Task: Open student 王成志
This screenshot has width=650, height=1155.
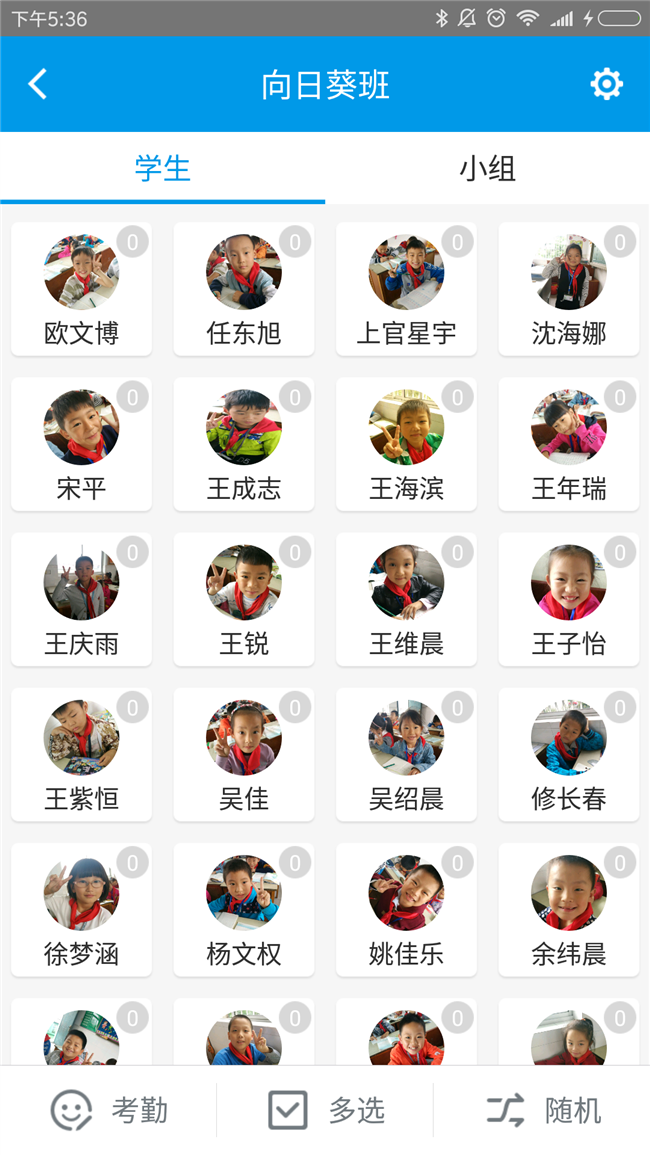Action: coord(244,444)
